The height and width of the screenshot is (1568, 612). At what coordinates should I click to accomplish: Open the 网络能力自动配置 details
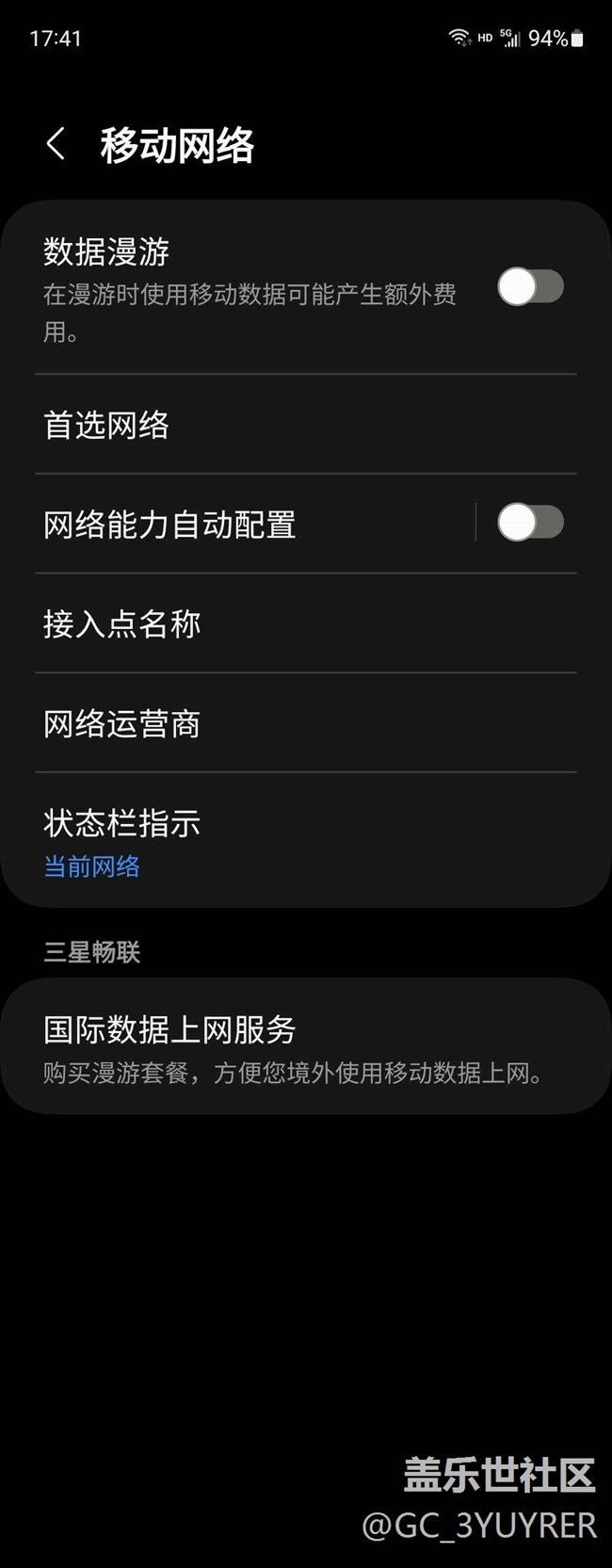coord(245,525)
